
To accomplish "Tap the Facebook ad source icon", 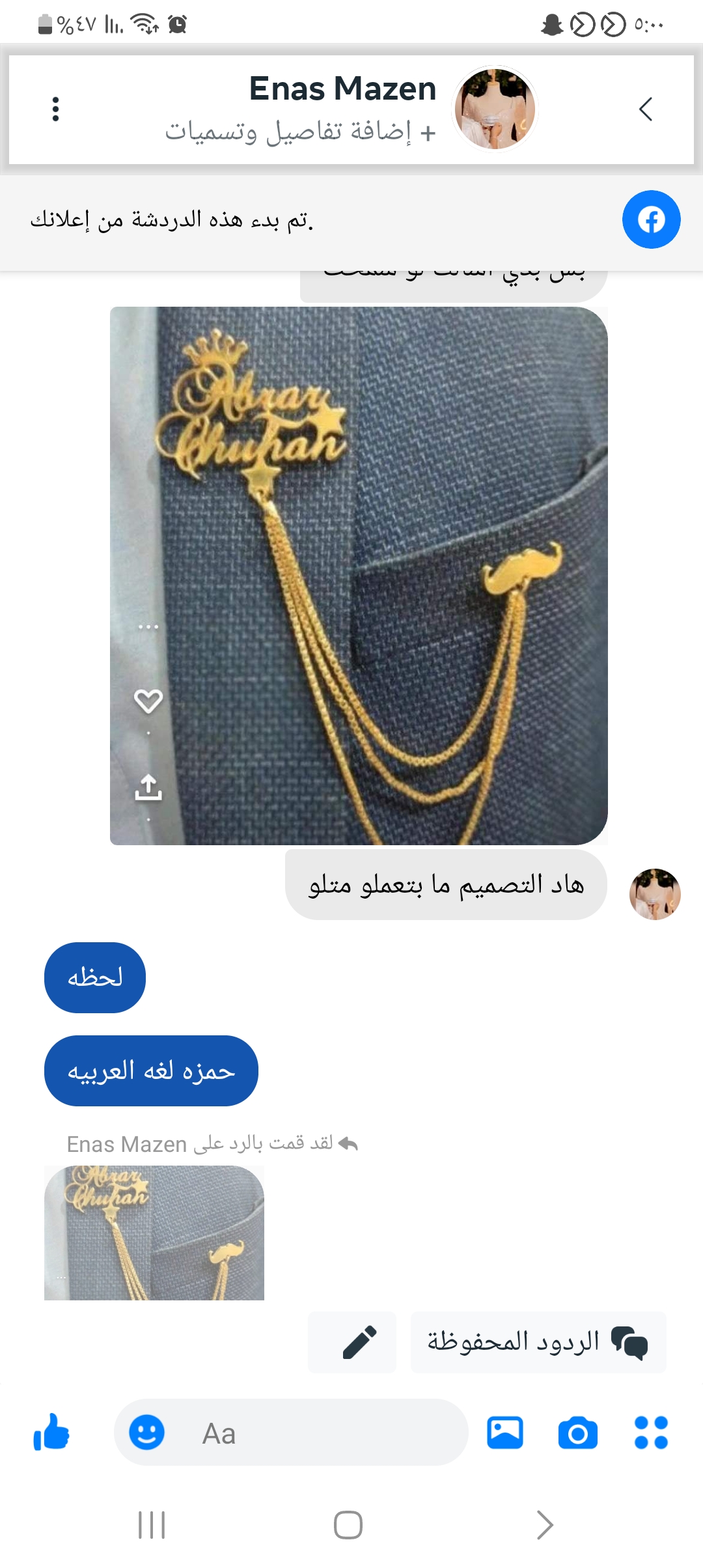I will coord(651,219).
